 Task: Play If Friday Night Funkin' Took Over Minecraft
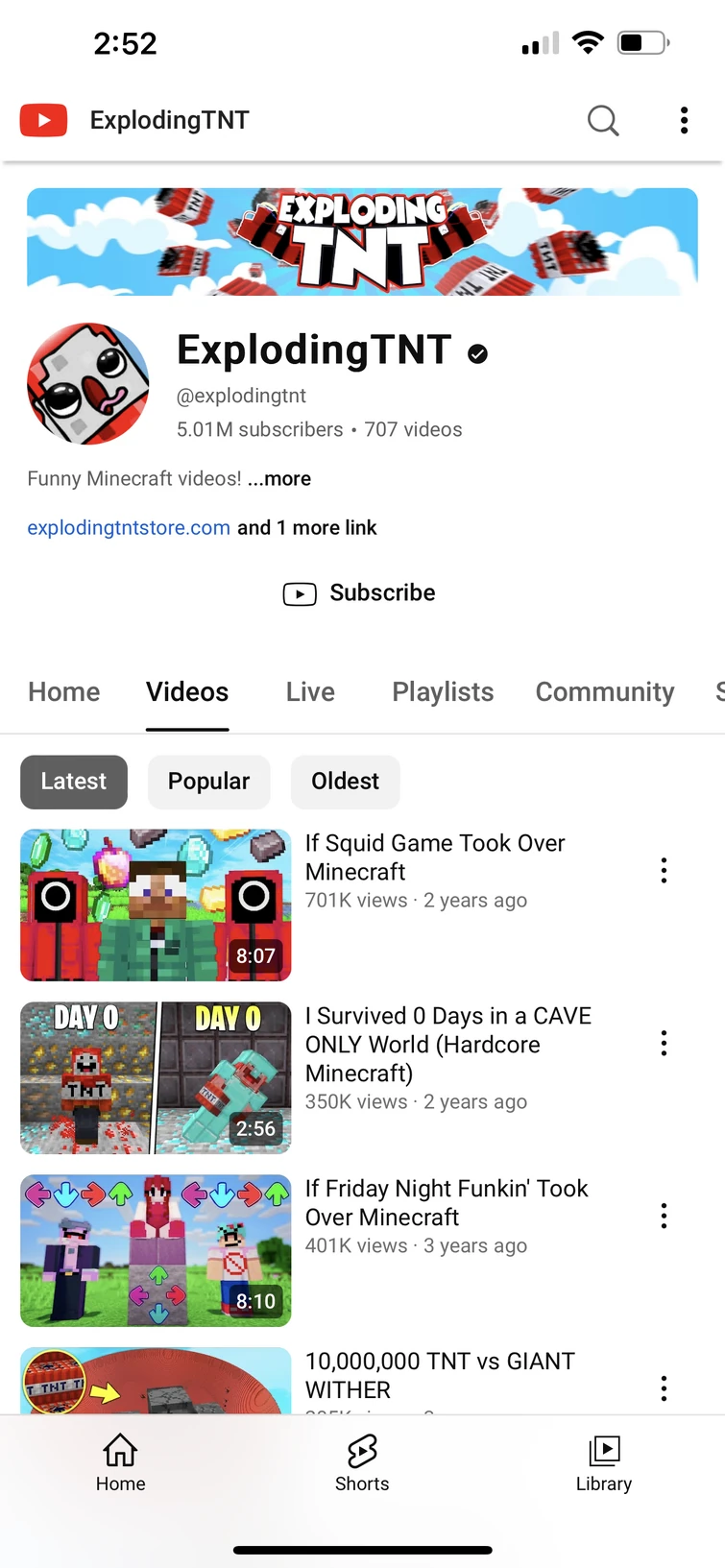pos(156,1250)
